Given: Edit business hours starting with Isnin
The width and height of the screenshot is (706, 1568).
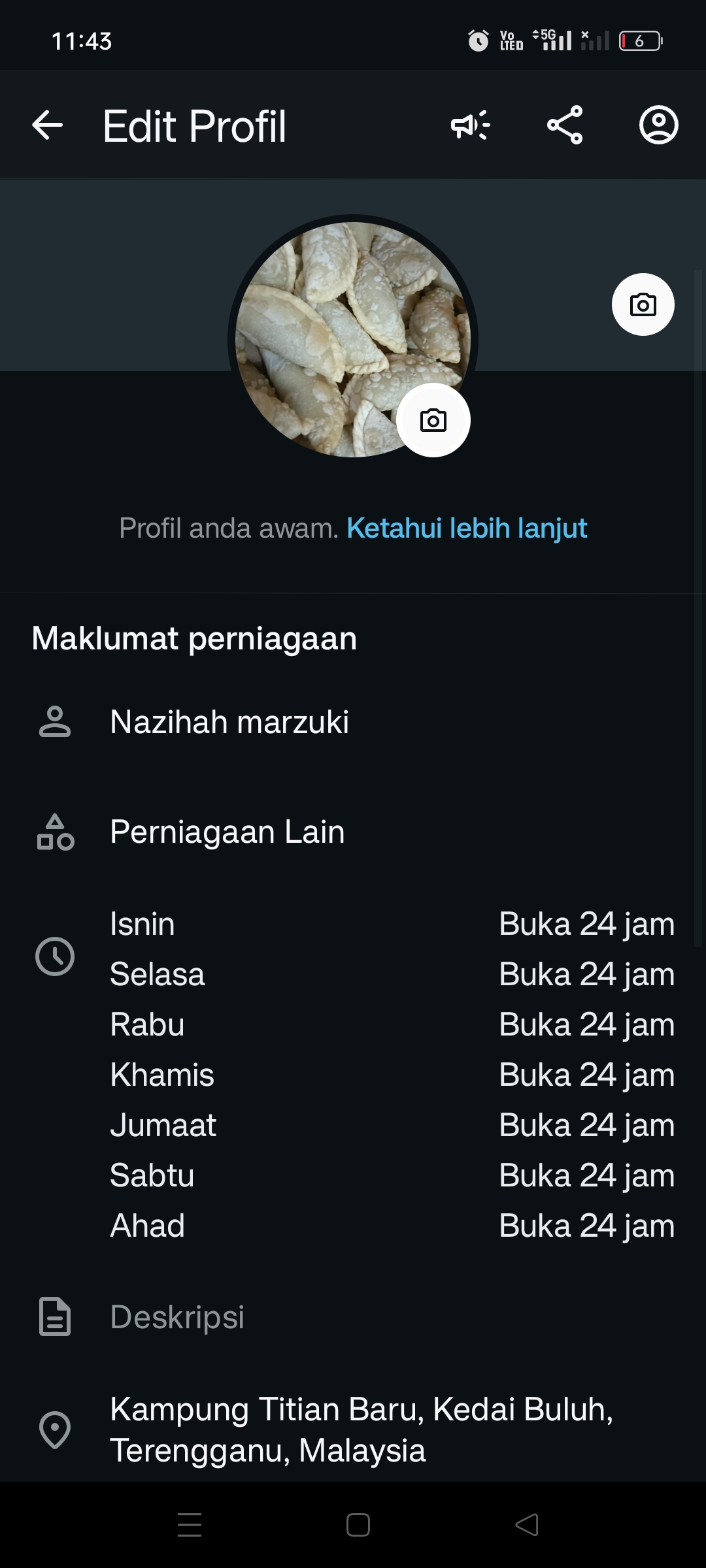Looking at the screenshot, I should (x=353, y=924).
